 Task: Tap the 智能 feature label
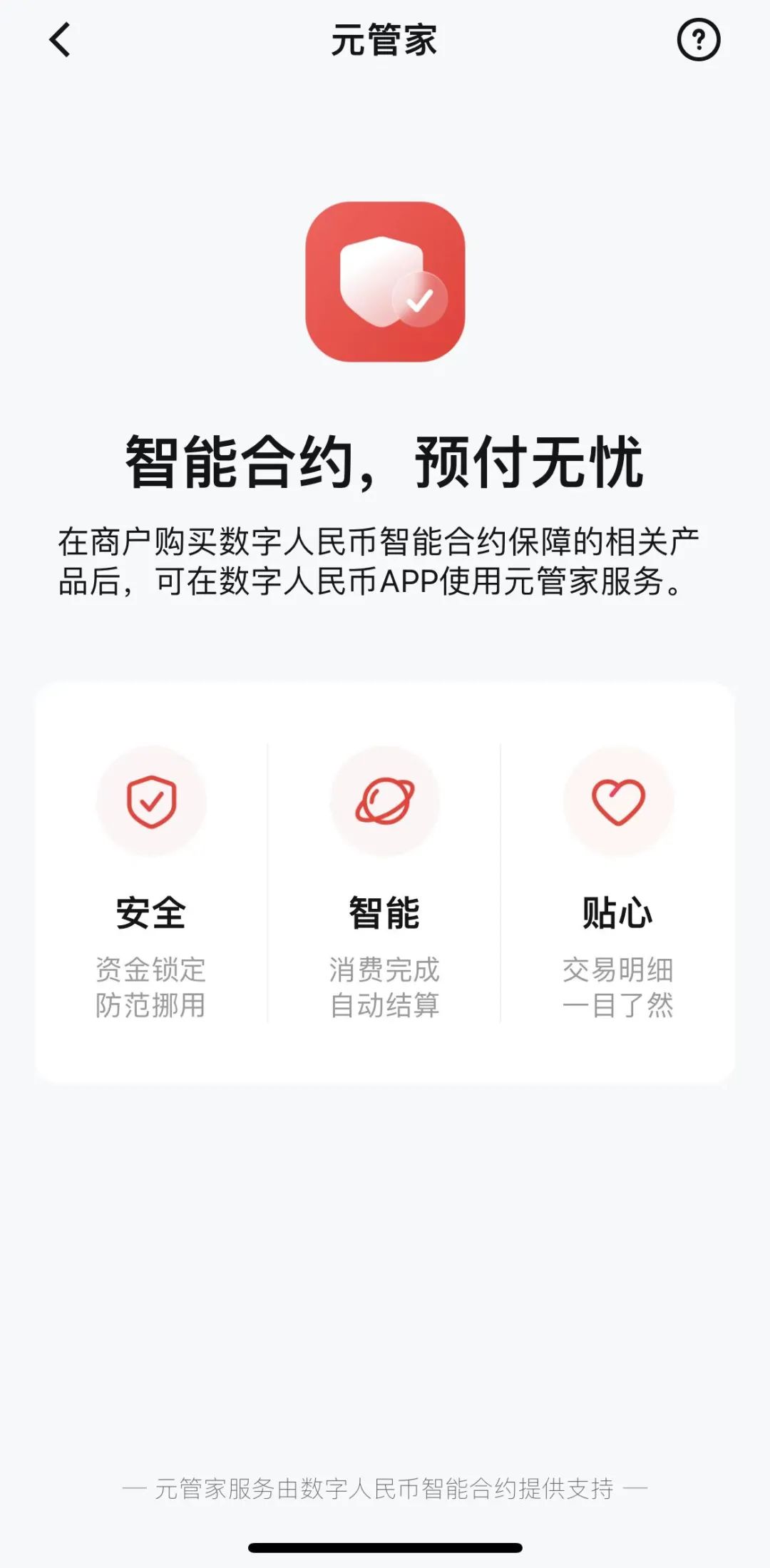385,911
